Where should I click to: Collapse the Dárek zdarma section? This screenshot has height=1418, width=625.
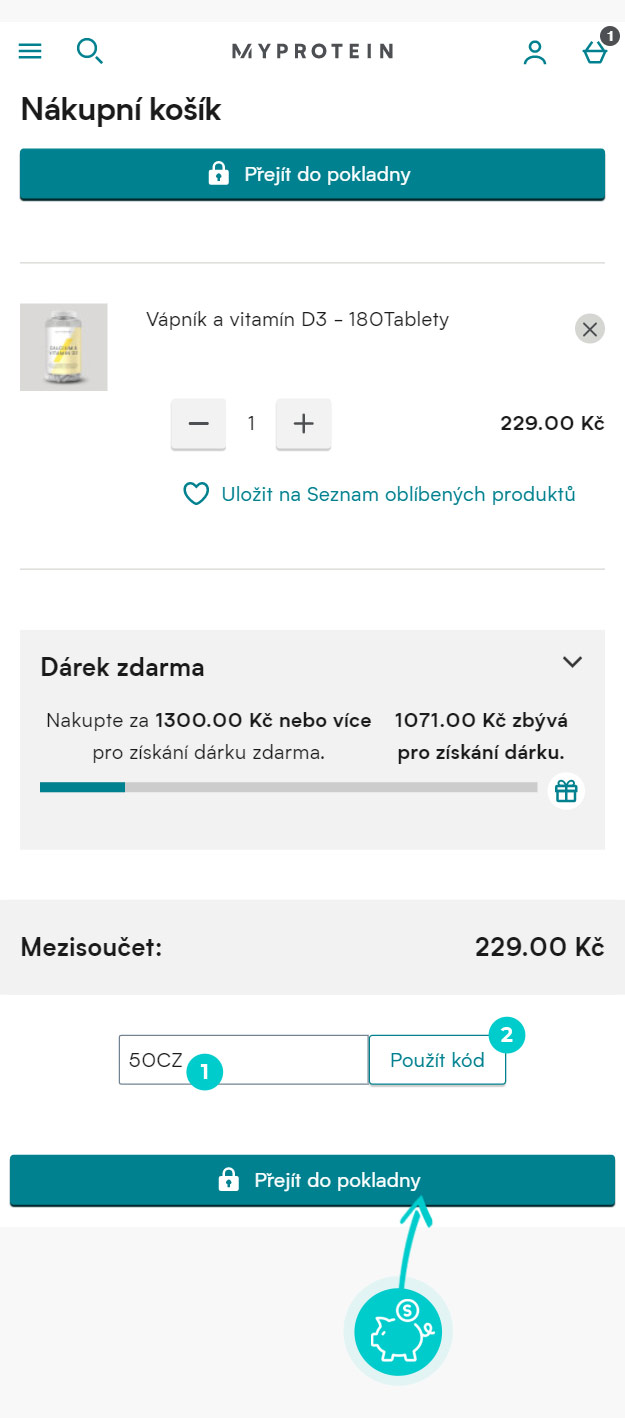(572, 662)
